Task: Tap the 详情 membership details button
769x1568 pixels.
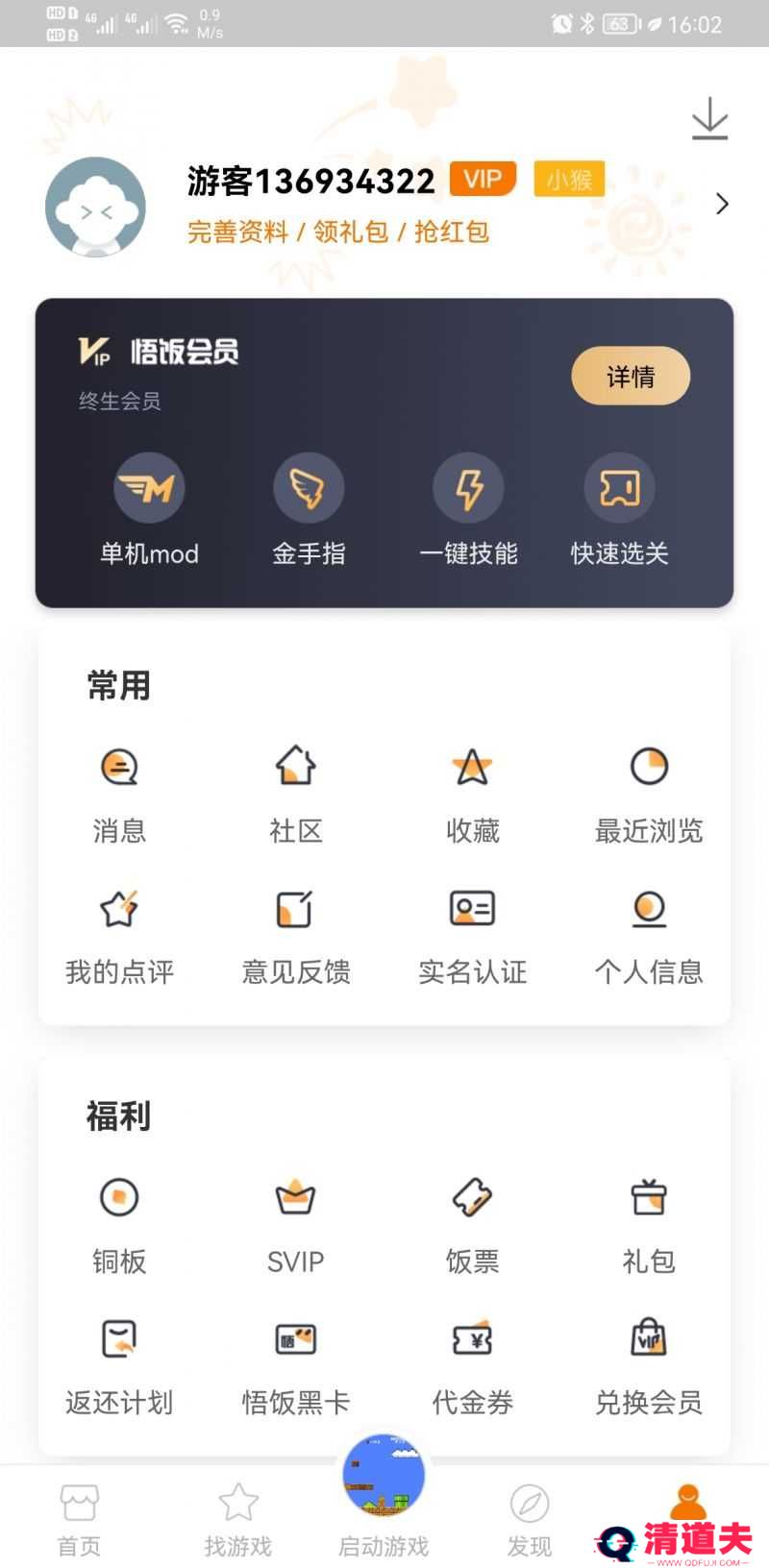Action: pos(631,376)
